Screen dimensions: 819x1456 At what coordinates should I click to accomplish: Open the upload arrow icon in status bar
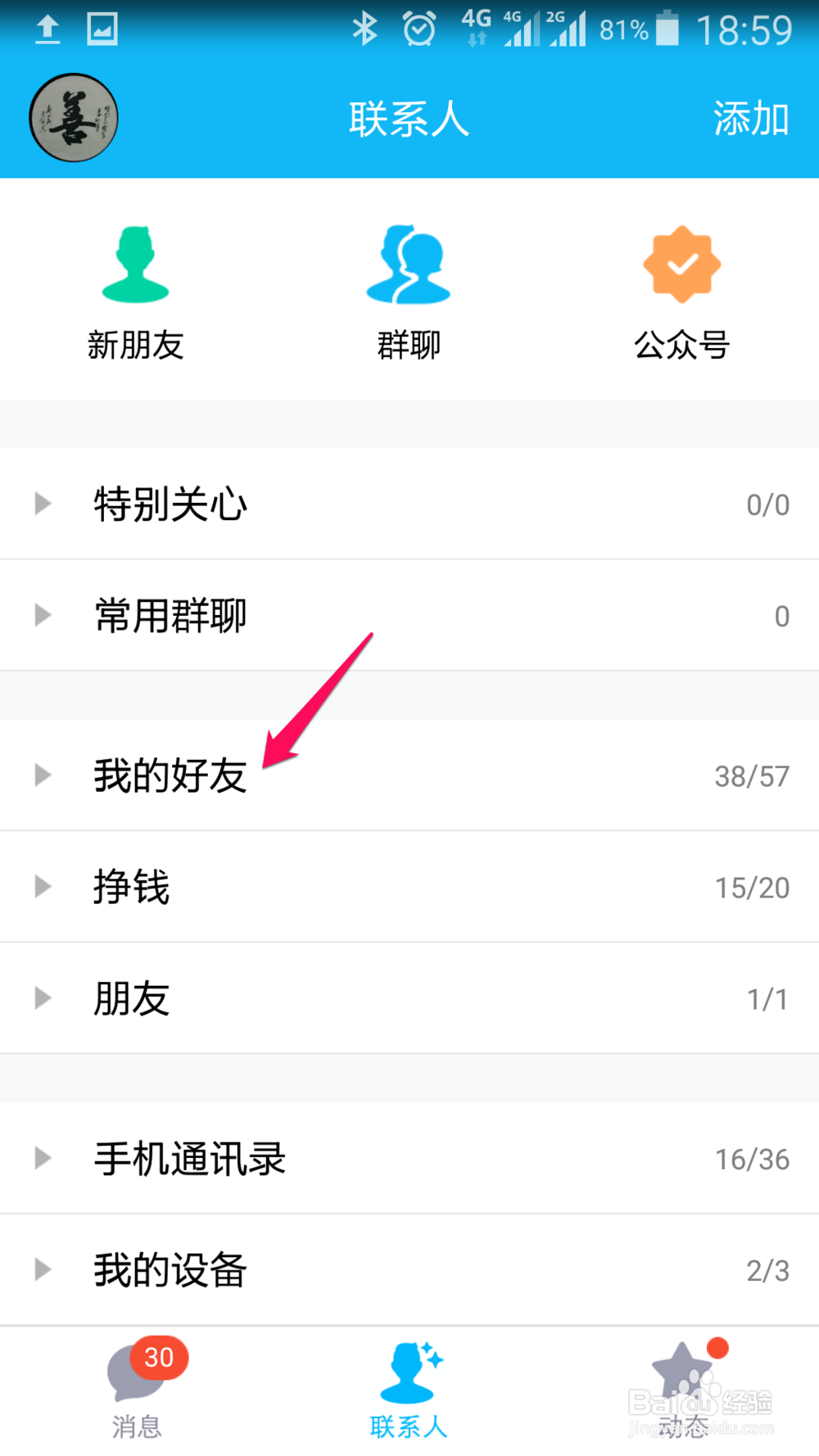(x=47, y=27)
